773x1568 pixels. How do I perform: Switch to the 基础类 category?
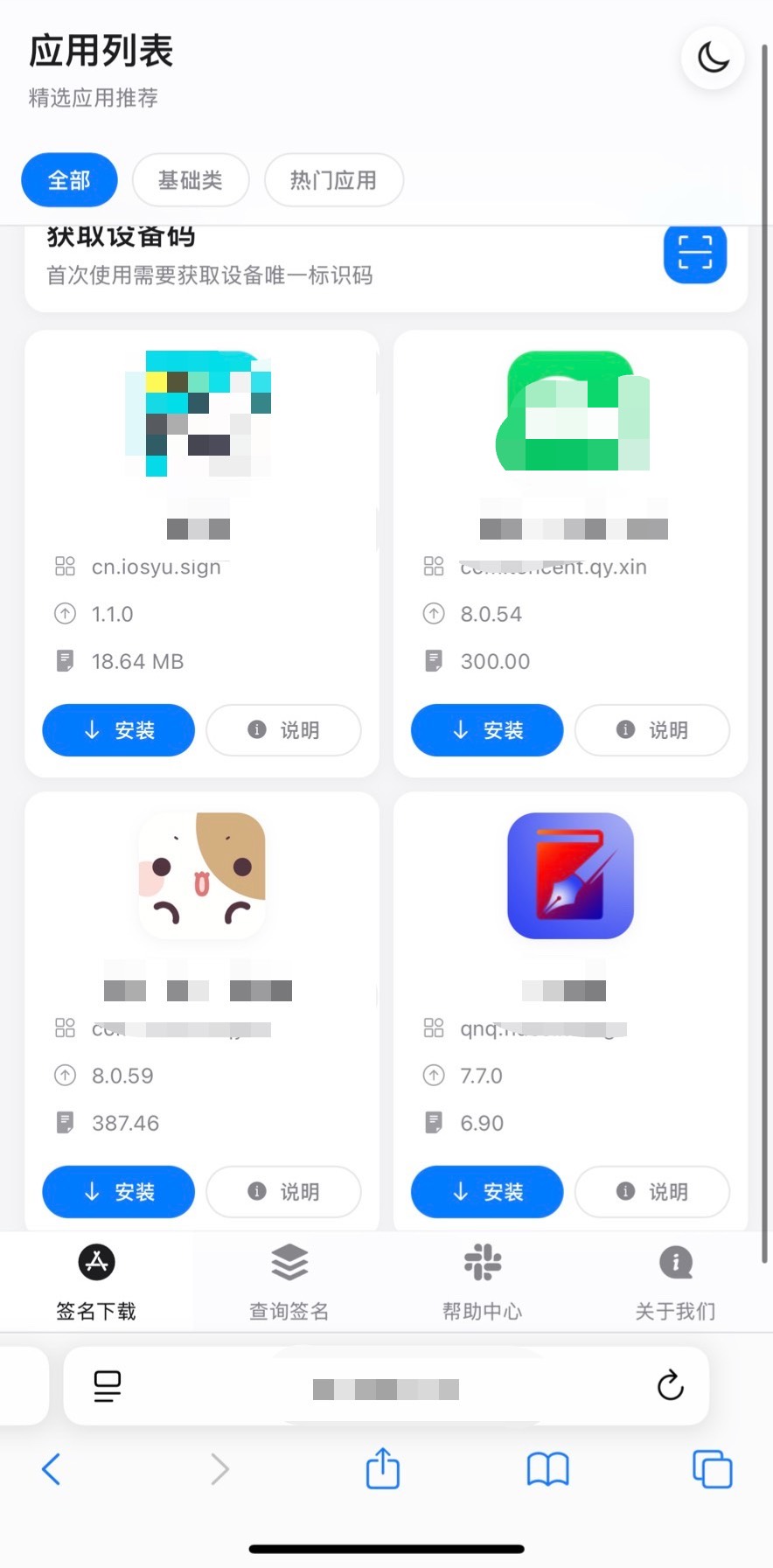click(x=191, y=180)
